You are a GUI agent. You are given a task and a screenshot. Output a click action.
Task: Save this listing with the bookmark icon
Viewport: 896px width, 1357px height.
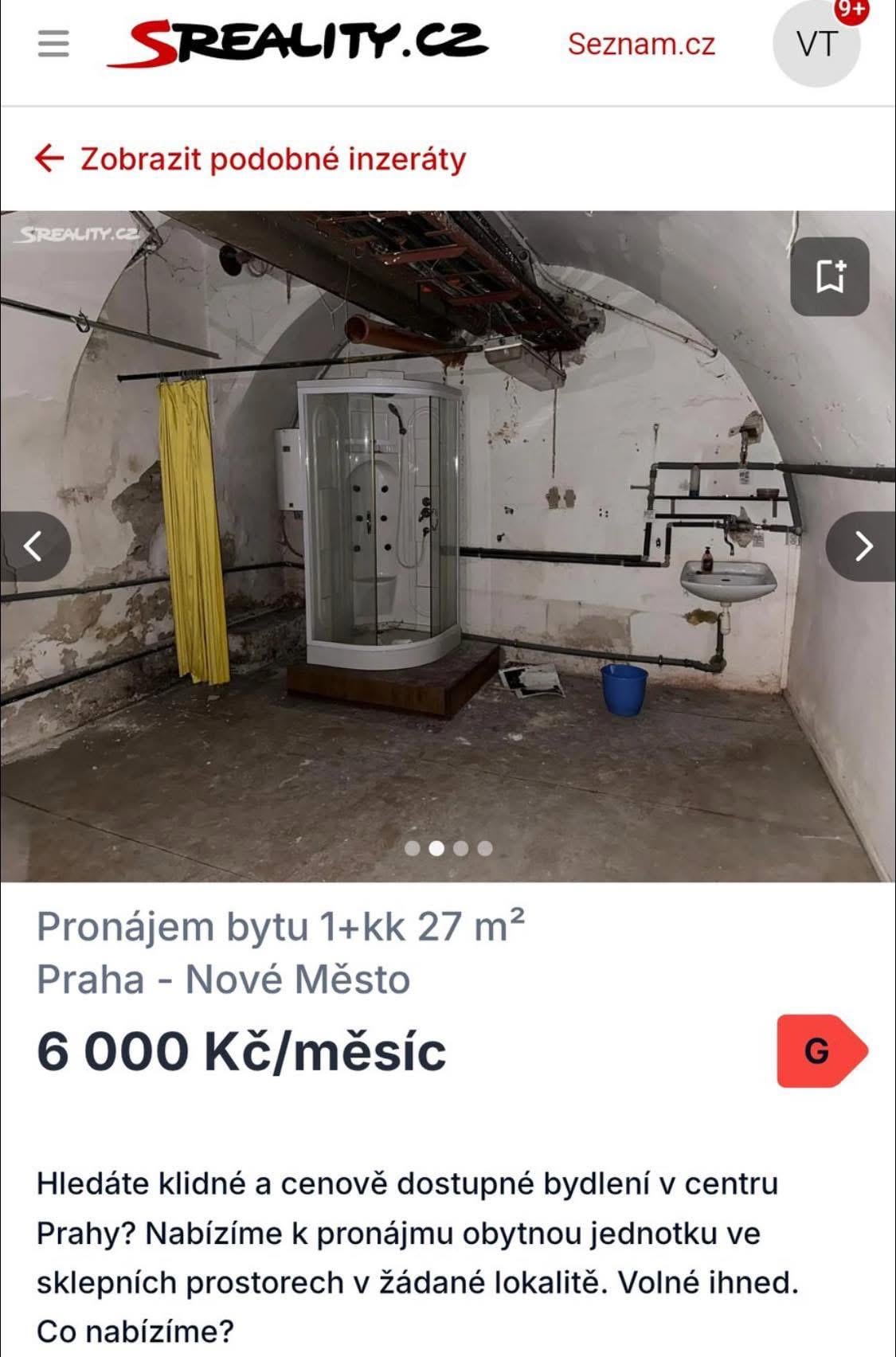point(829,276)
